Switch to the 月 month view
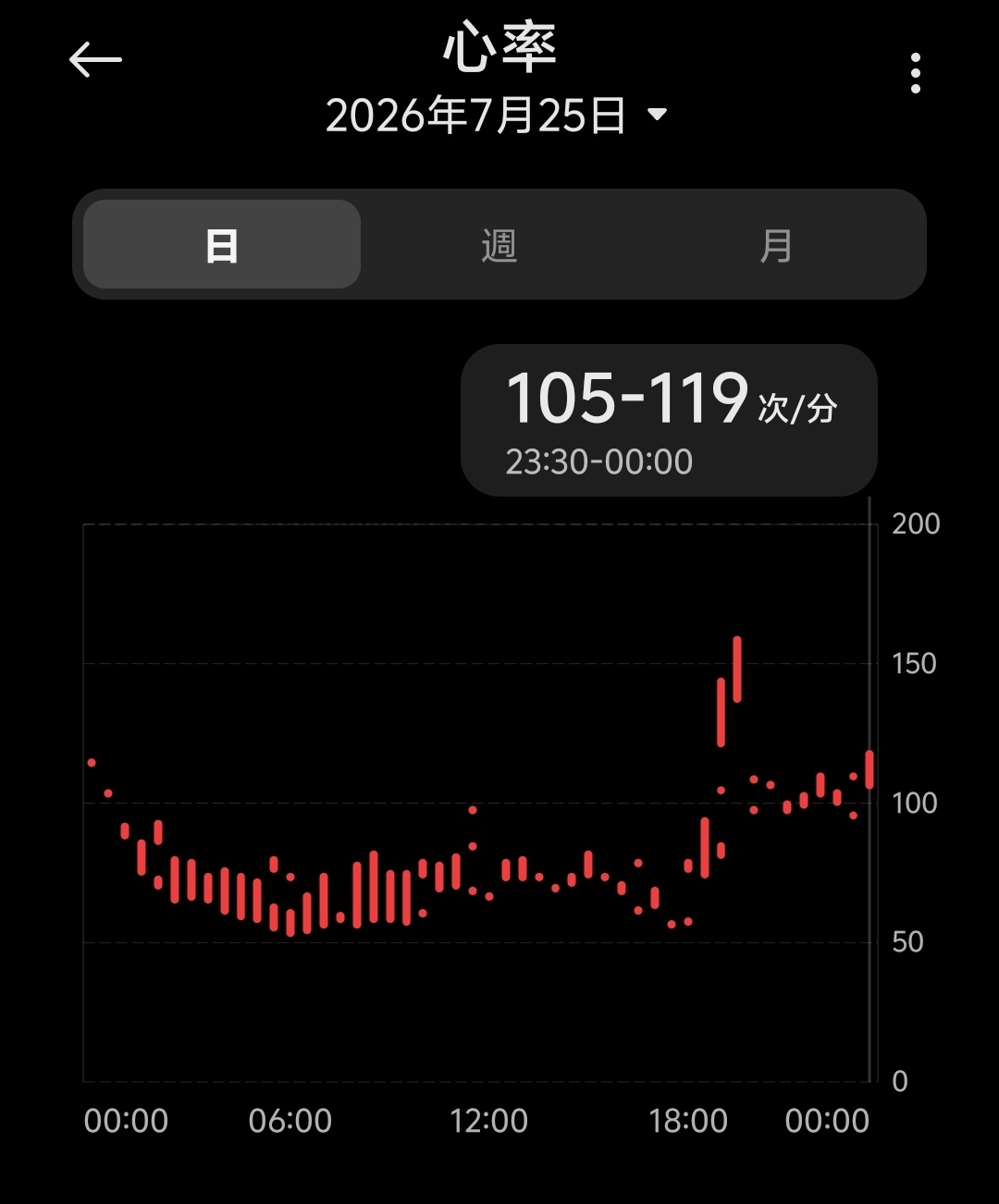 [x=776, y=245]
